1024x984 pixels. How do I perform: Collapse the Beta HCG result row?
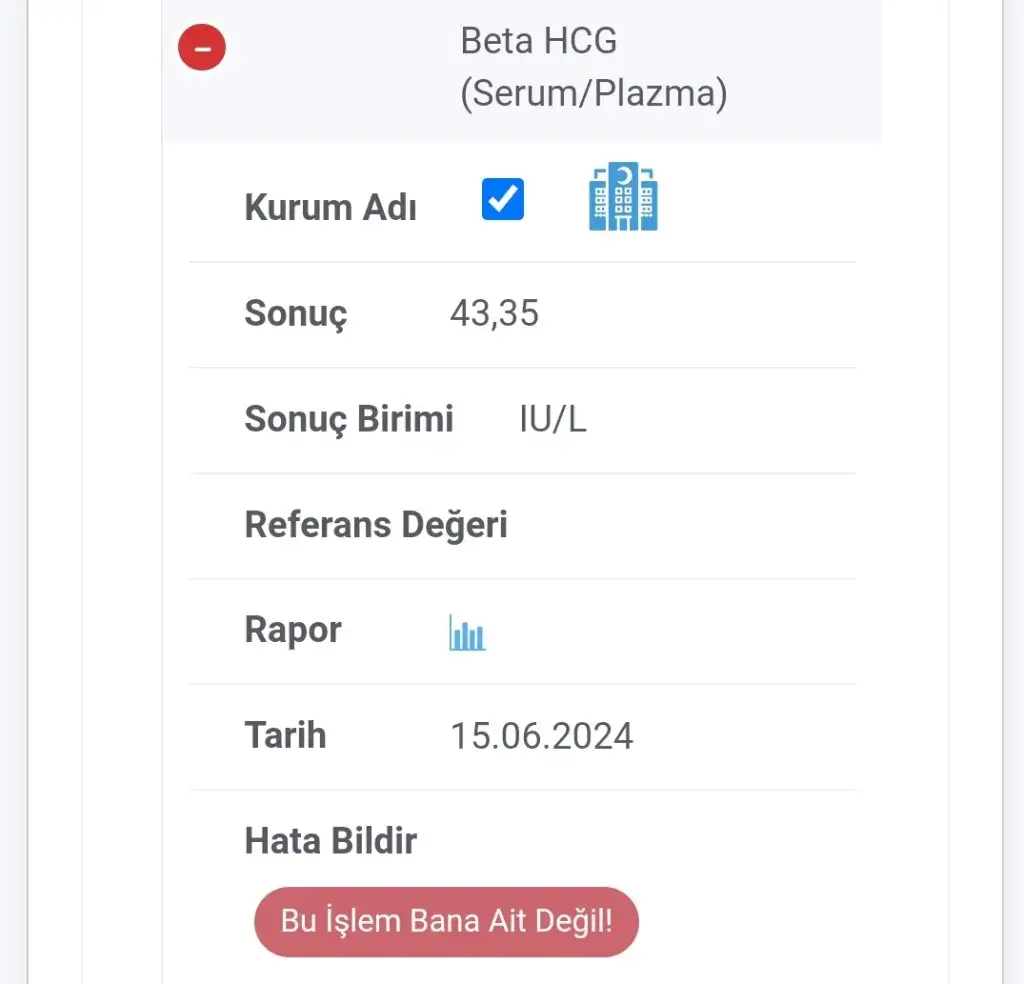click(x=202, y=47)
